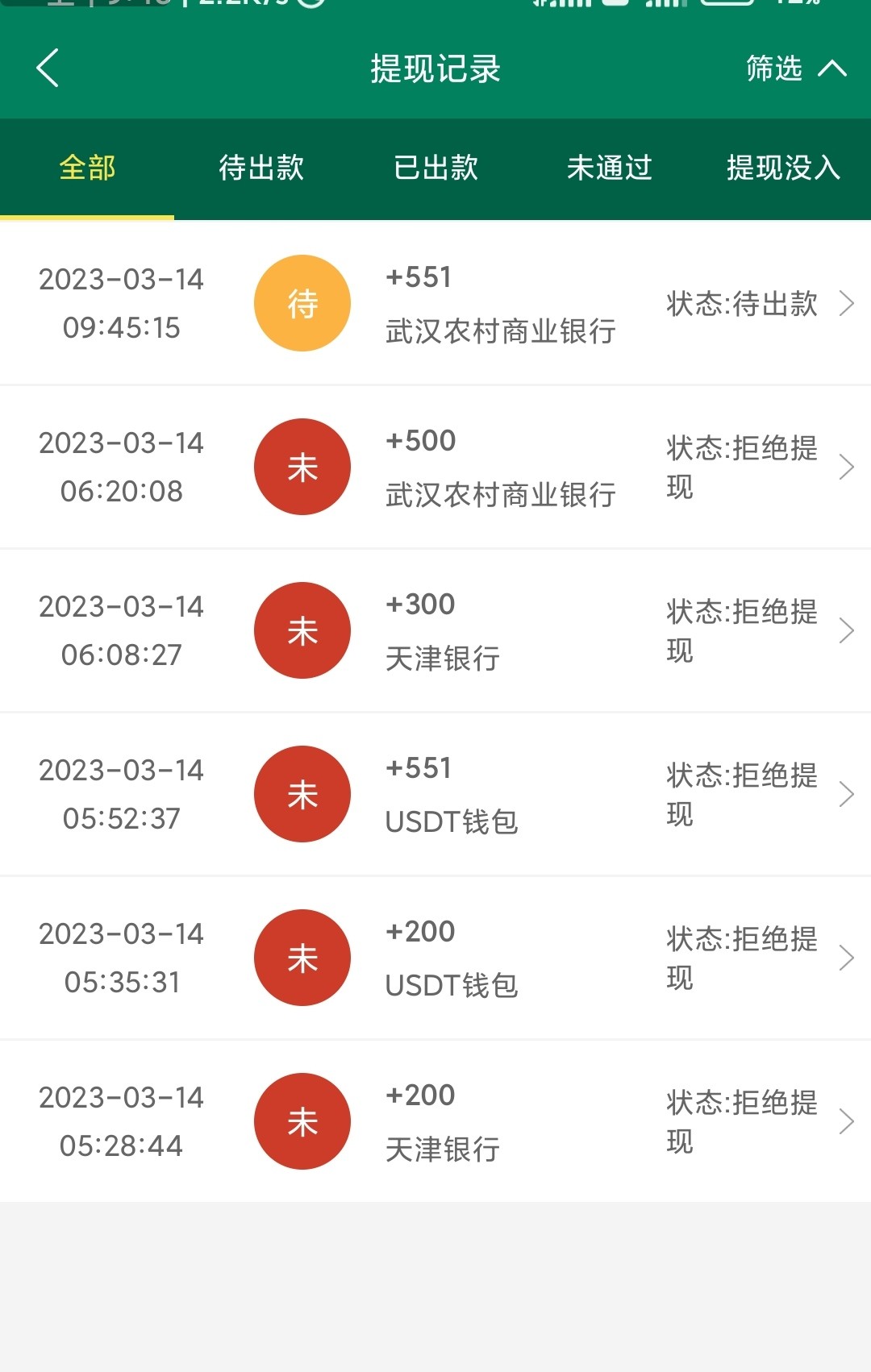Switch to the 待出款 tab
This screenshot has height=1372, width=871.
coord(261,168)
